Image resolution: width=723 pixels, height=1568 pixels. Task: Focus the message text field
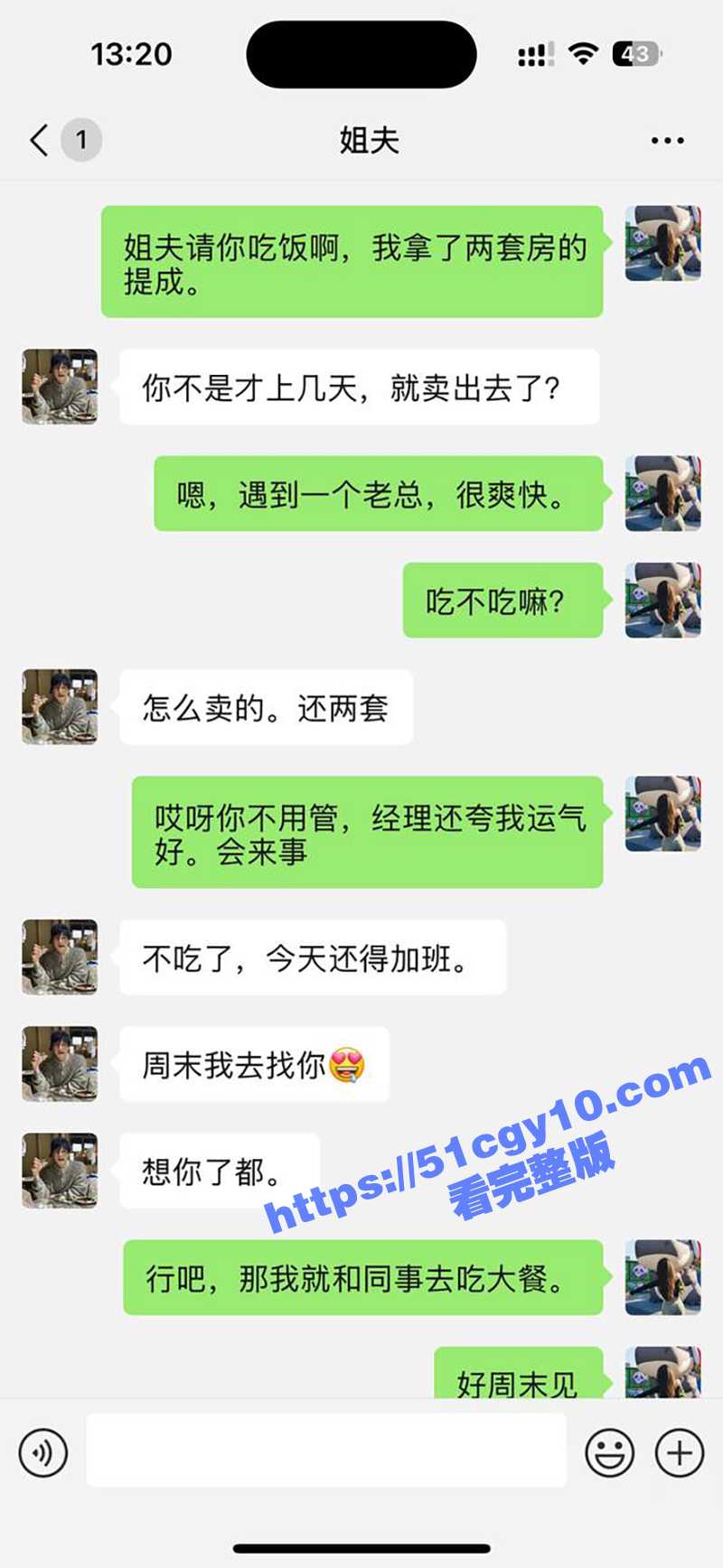(325, 1451)
